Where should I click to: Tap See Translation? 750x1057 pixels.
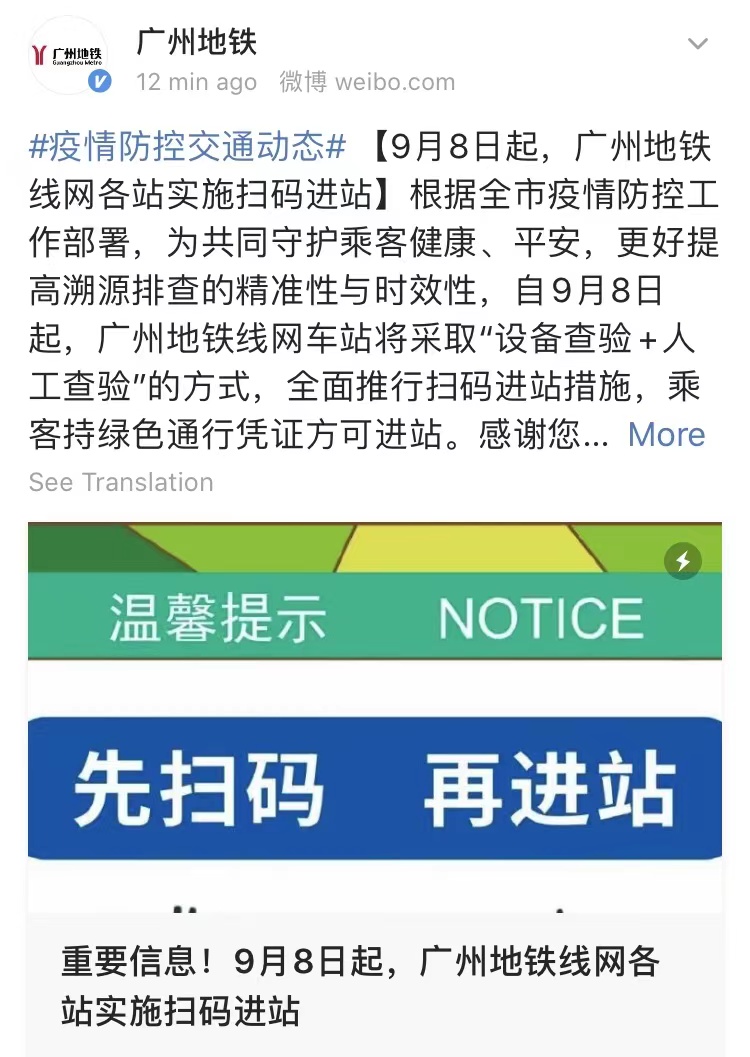click(121, 482)
